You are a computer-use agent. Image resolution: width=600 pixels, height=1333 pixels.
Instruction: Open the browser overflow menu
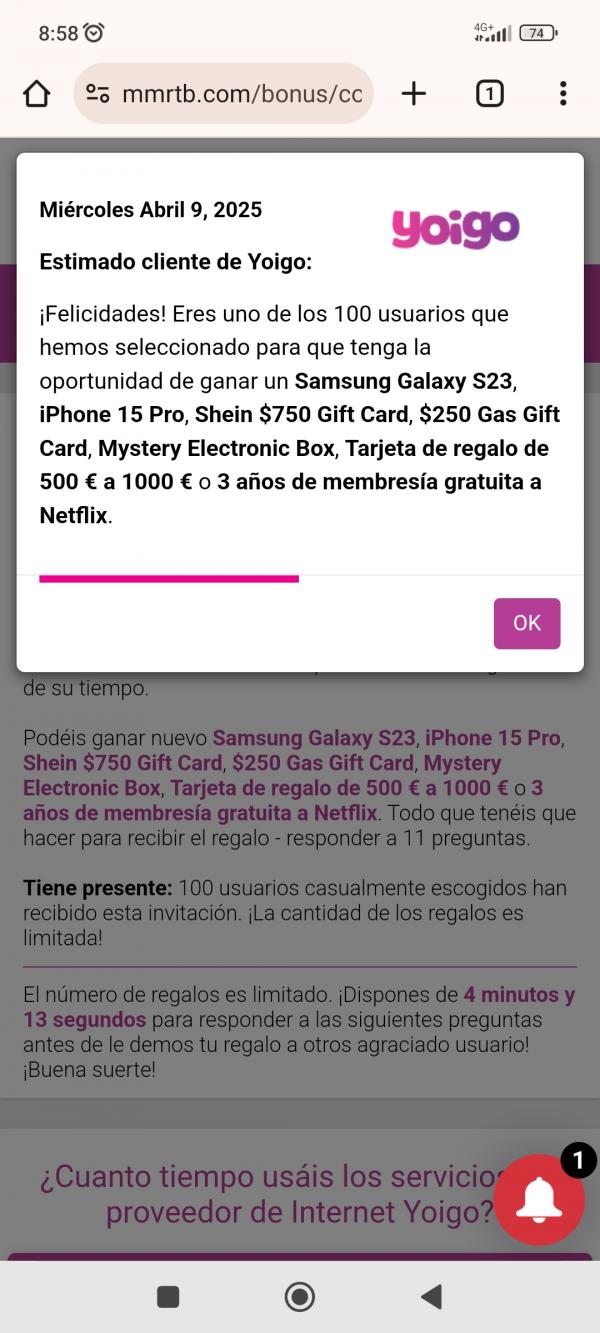click(563, 94)
